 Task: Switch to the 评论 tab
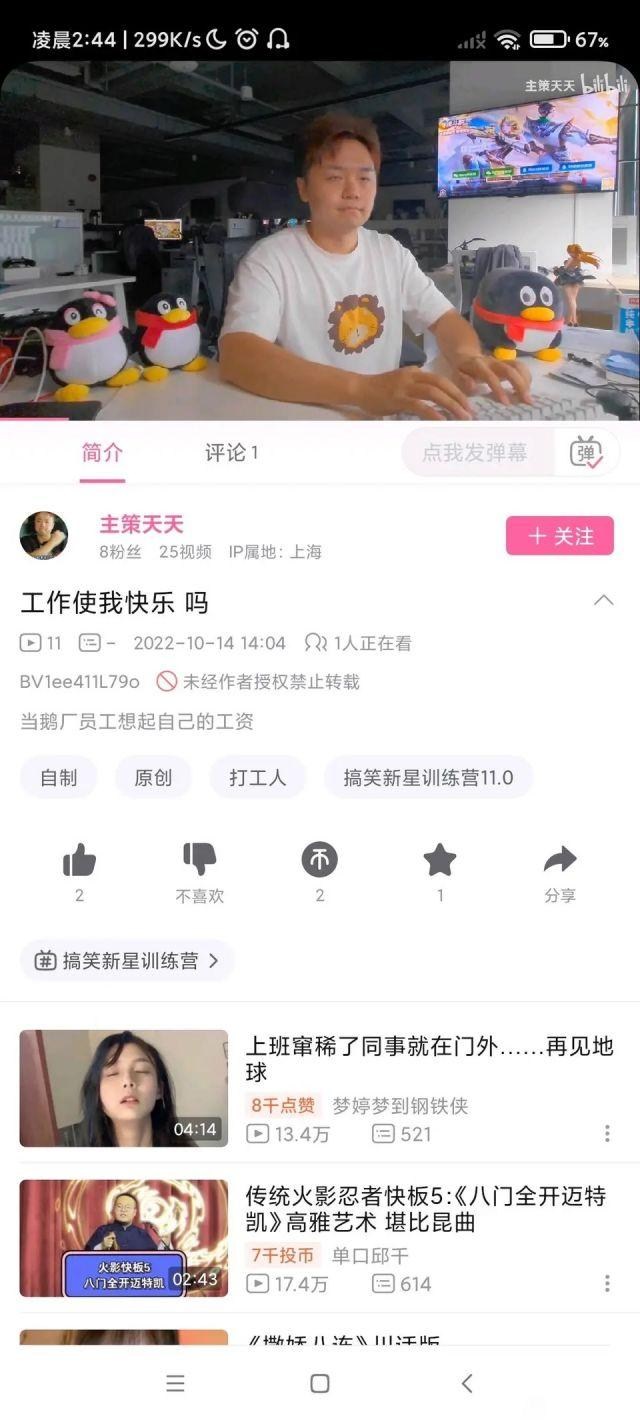231,453
